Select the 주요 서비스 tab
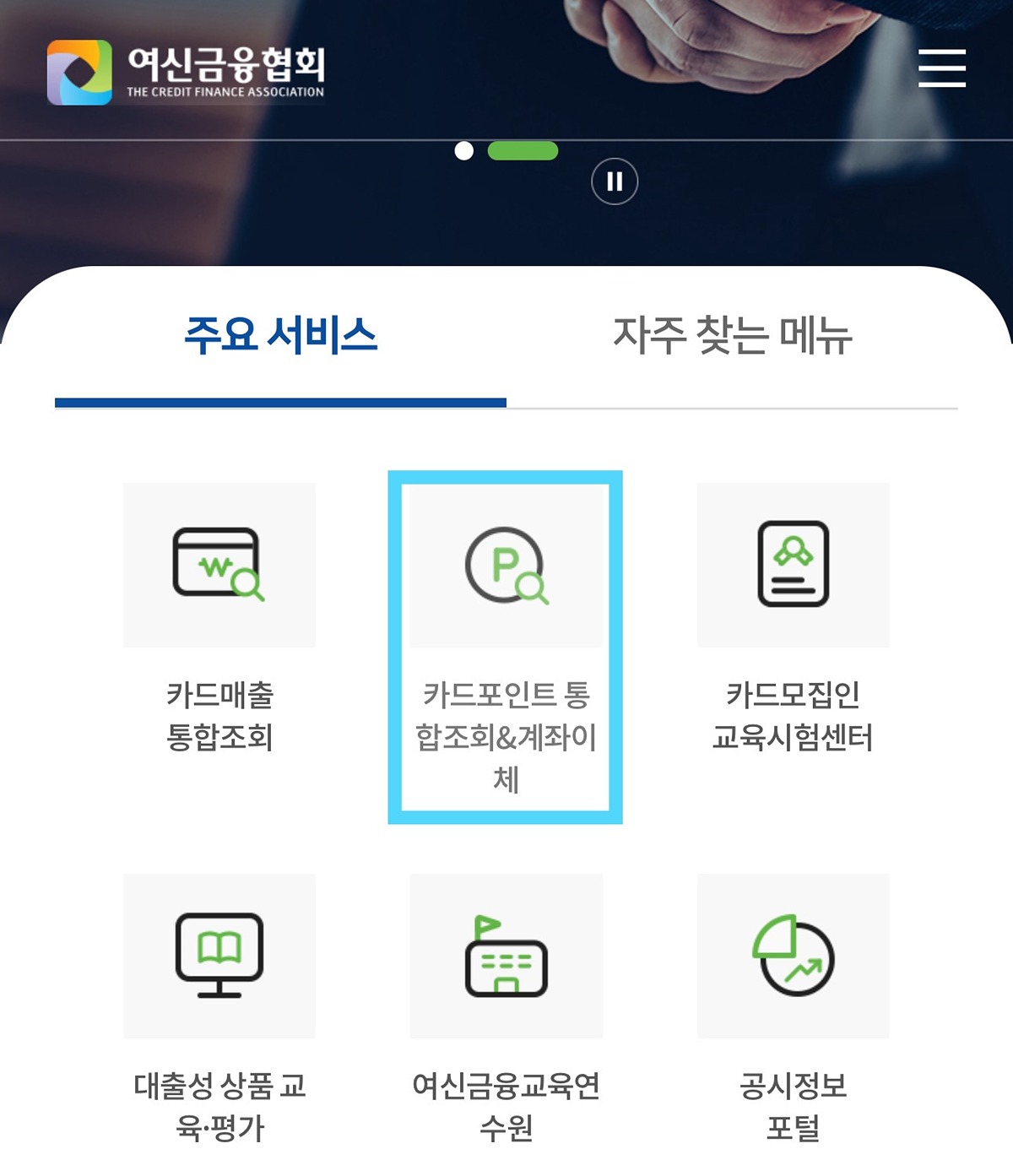Viewport: 1013px width, 1176px height. 280,335
